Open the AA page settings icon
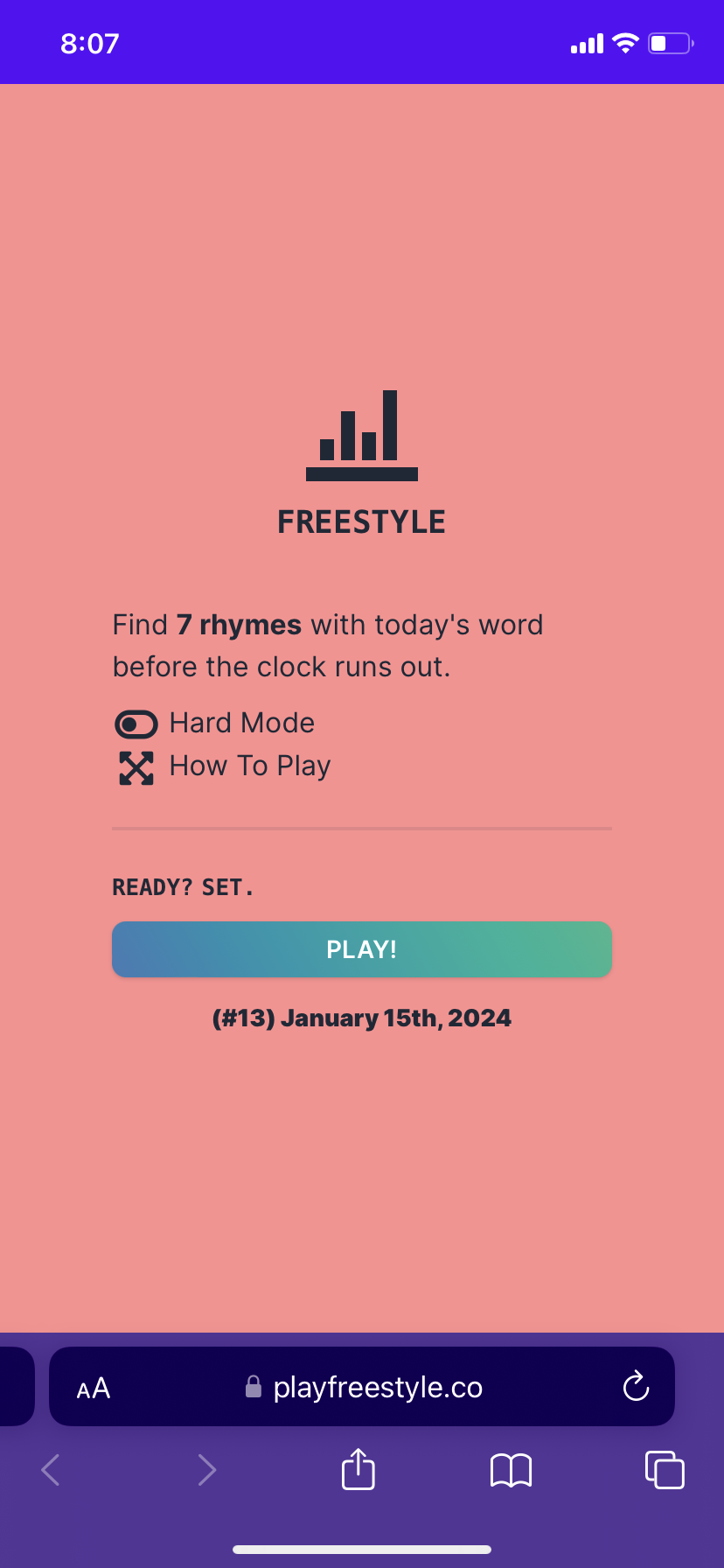 [92, 1387]
